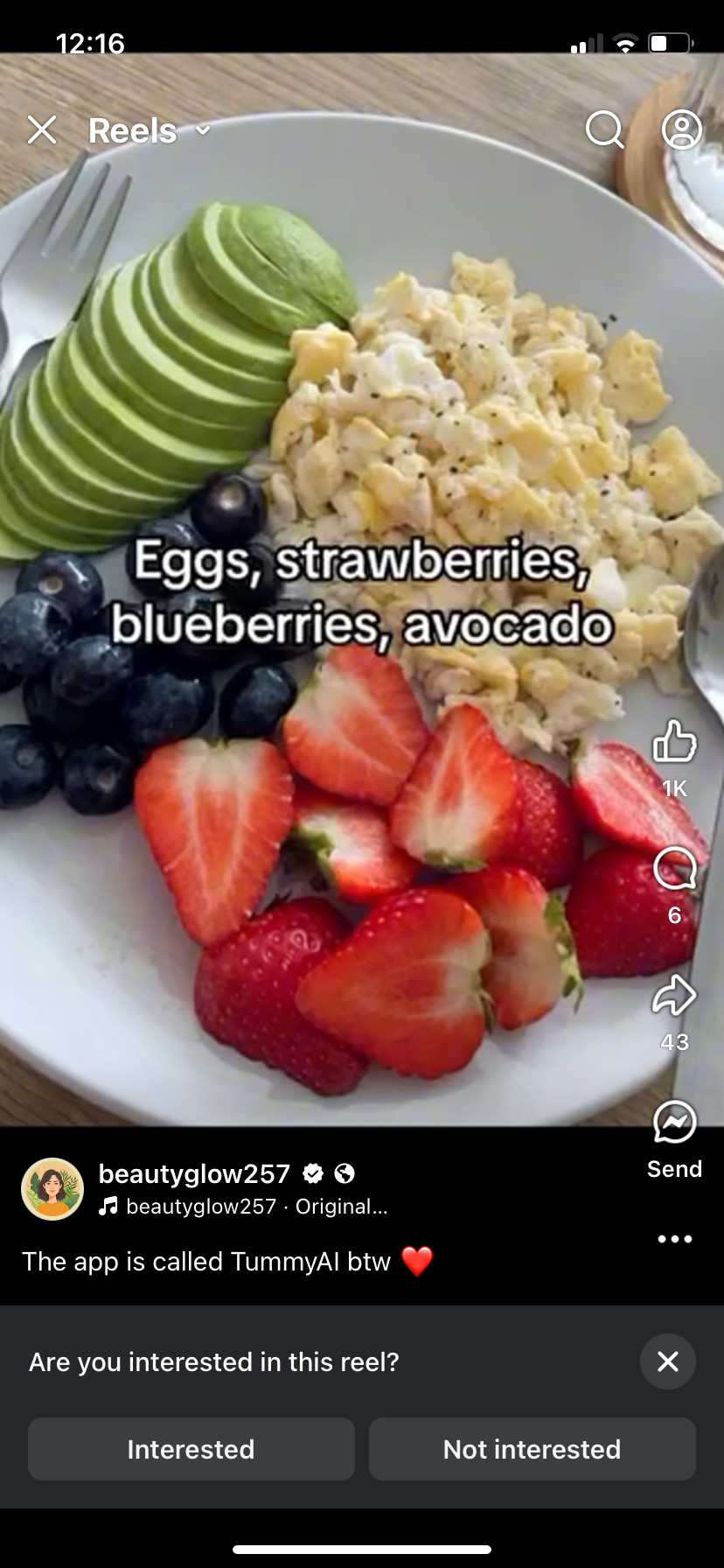Choose Not interested for this reel
The width and height of the screenshot is (724, 1568).
[532, 1449]
